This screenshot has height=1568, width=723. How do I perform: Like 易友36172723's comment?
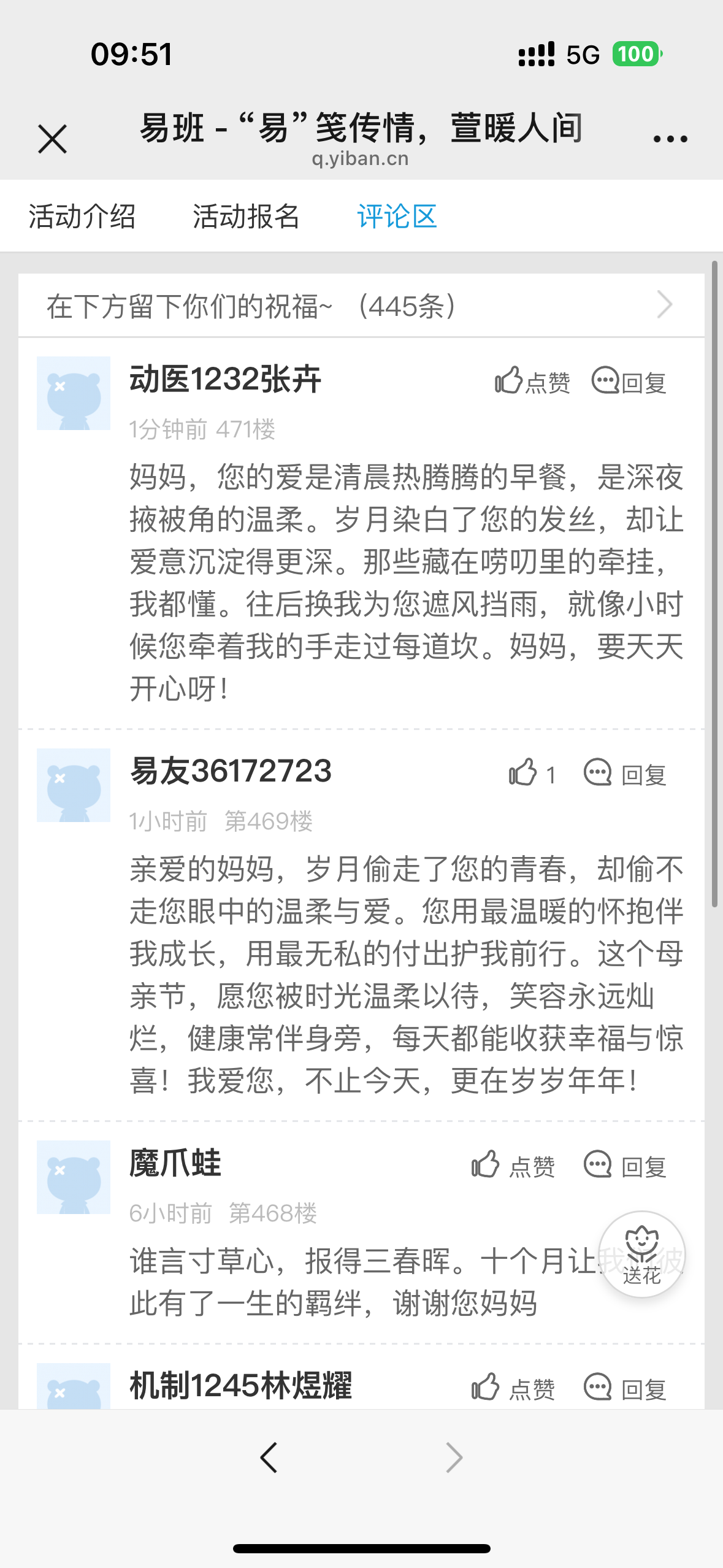(532, 774)
